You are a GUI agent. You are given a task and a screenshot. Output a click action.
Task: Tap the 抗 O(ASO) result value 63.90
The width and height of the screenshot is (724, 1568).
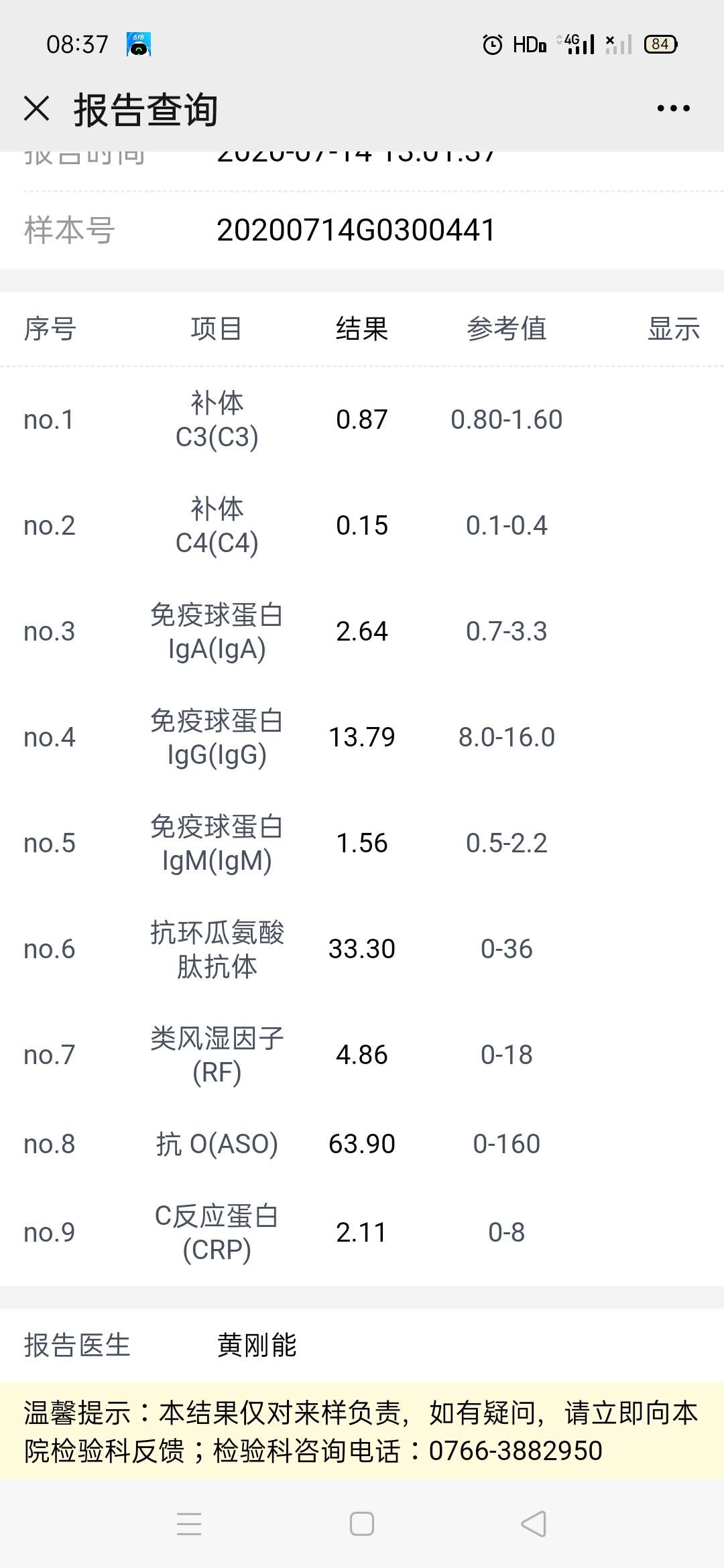(x=362, y=1143)
